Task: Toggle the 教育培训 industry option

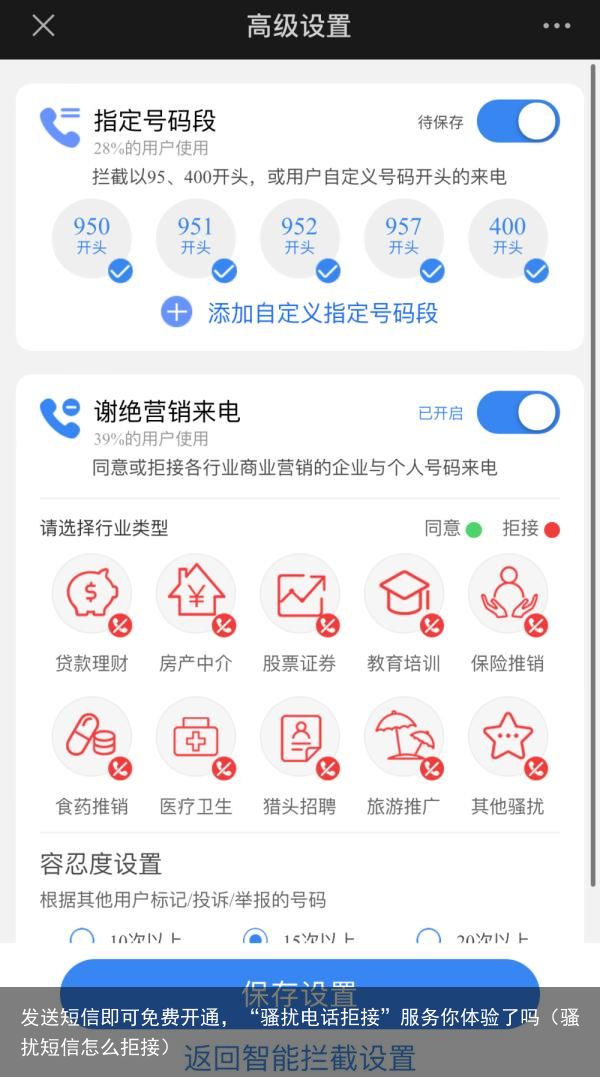Action: point(404,613)
